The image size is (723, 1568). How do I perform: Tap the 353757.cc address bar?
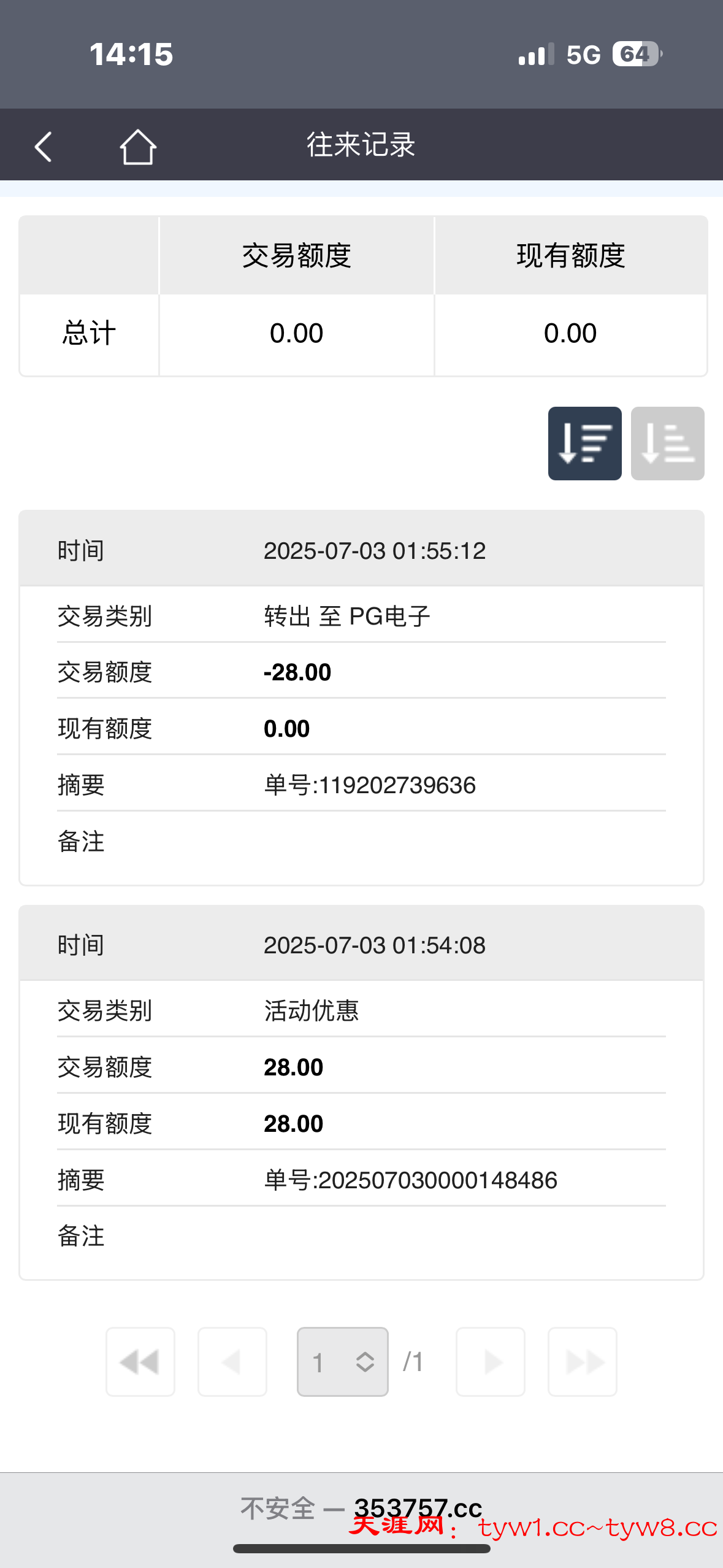point(362,1508)
